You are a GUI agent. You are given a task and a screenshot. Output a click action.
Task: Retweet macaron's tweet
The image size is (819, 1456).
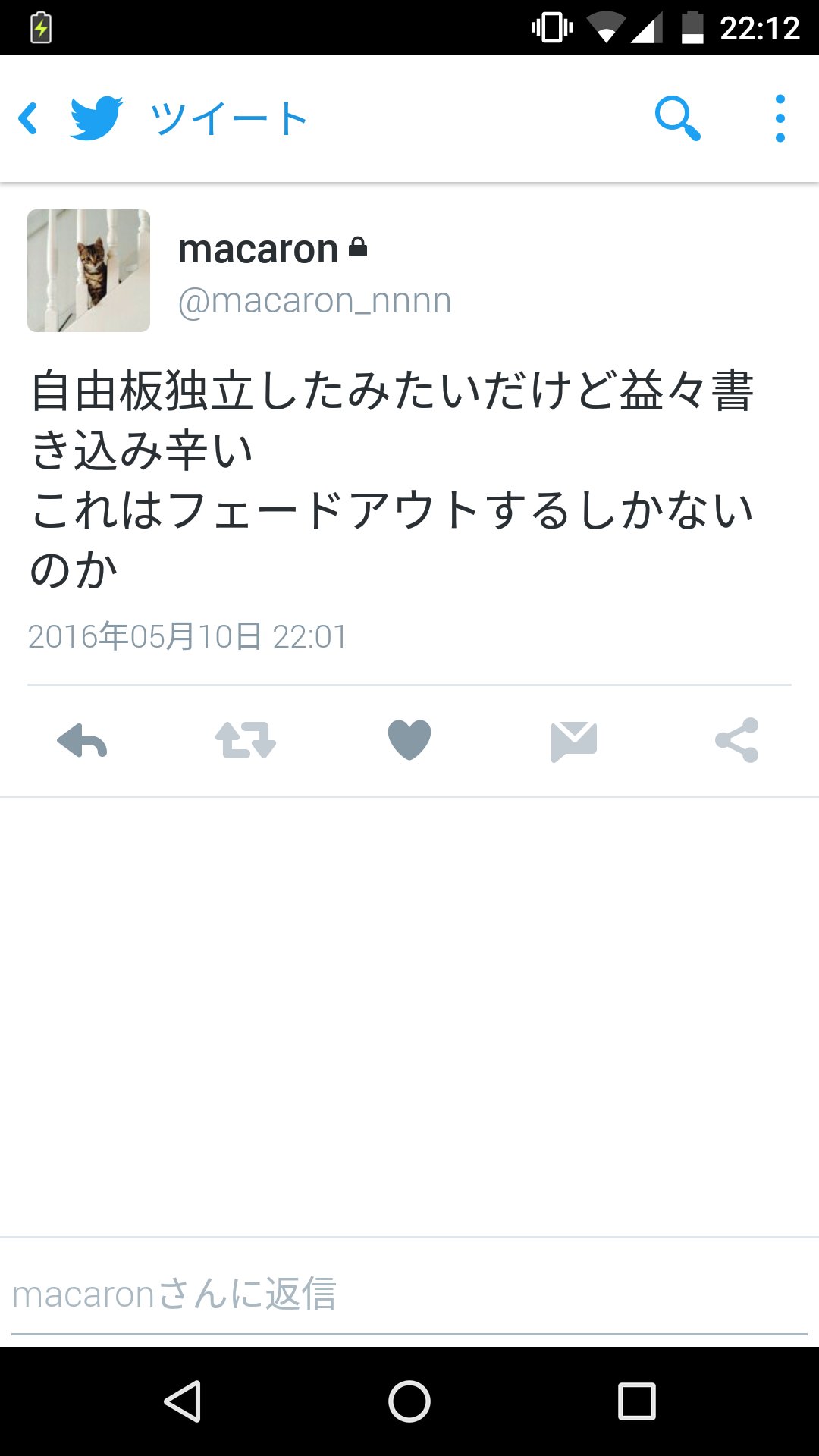tap(246, 741)
